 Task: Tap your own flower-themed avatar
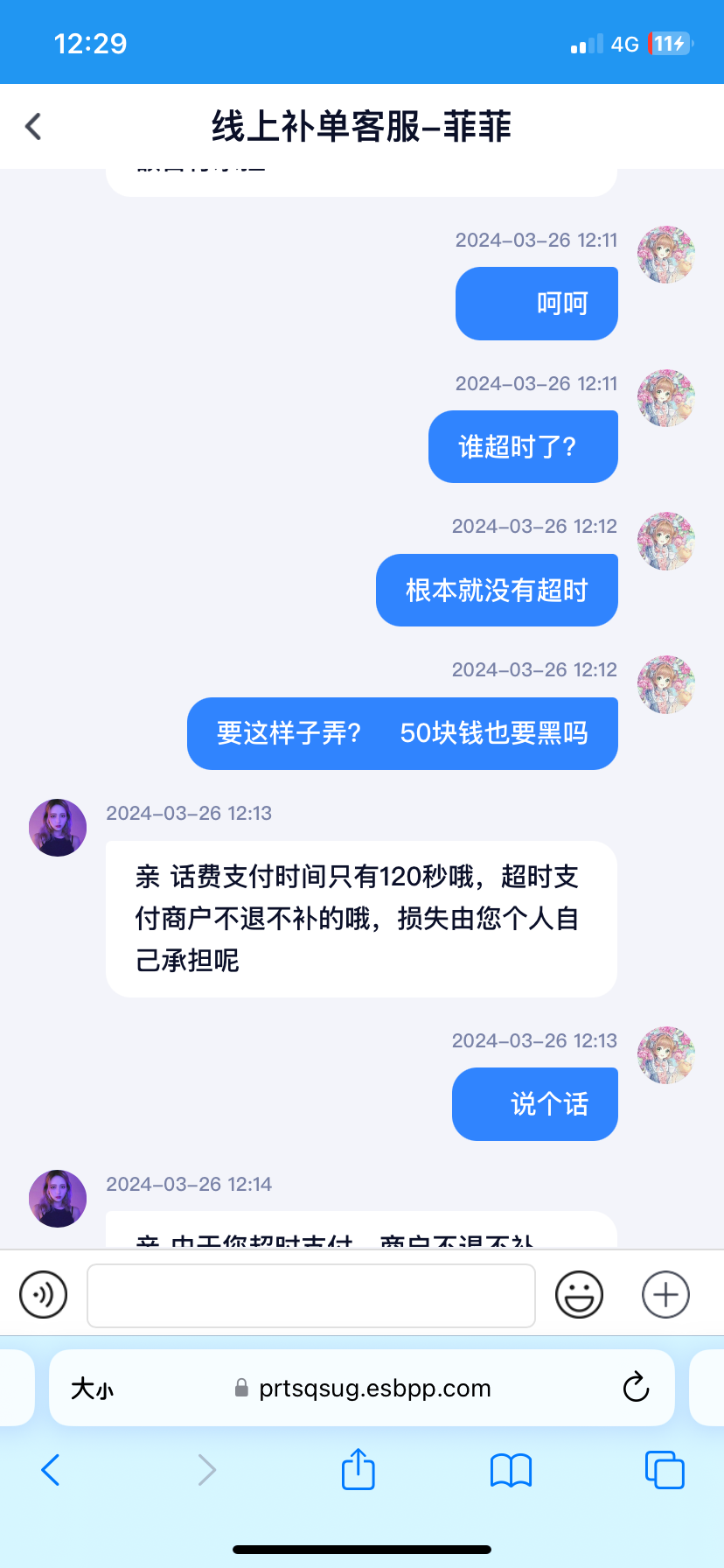(x=665, y=255)
